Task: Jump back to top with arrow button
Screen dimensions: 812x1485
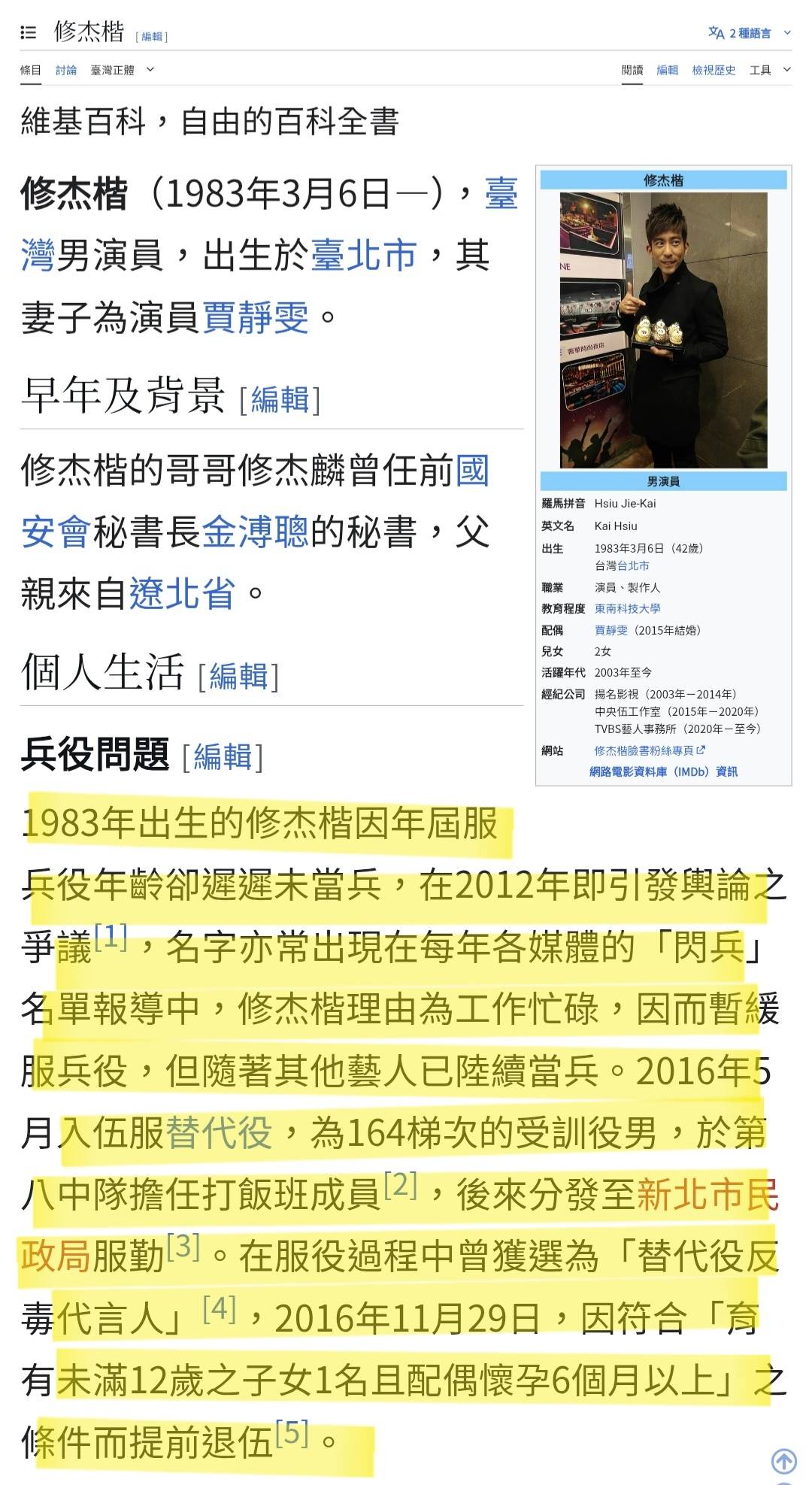Action: point(784,1461)
